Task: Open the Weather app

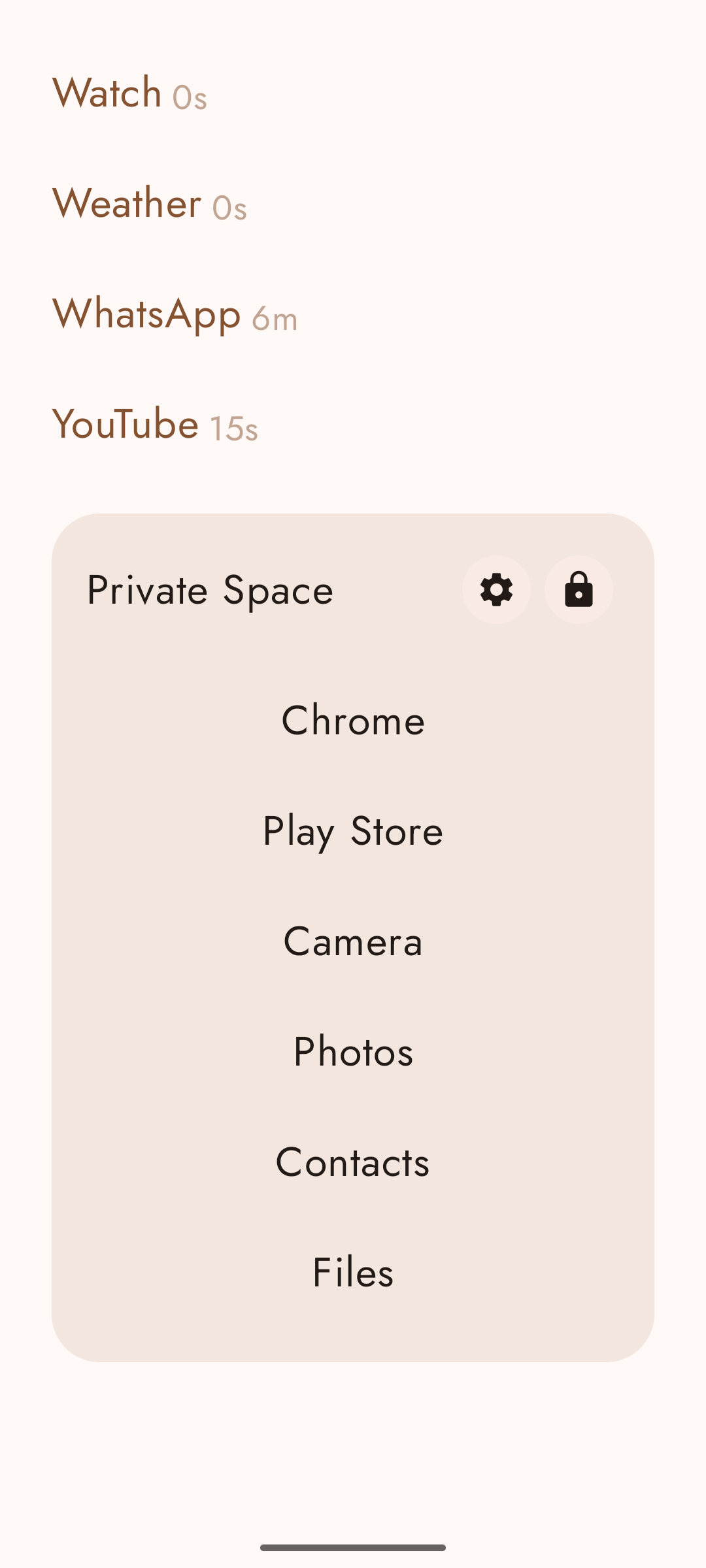Action: 127,203
